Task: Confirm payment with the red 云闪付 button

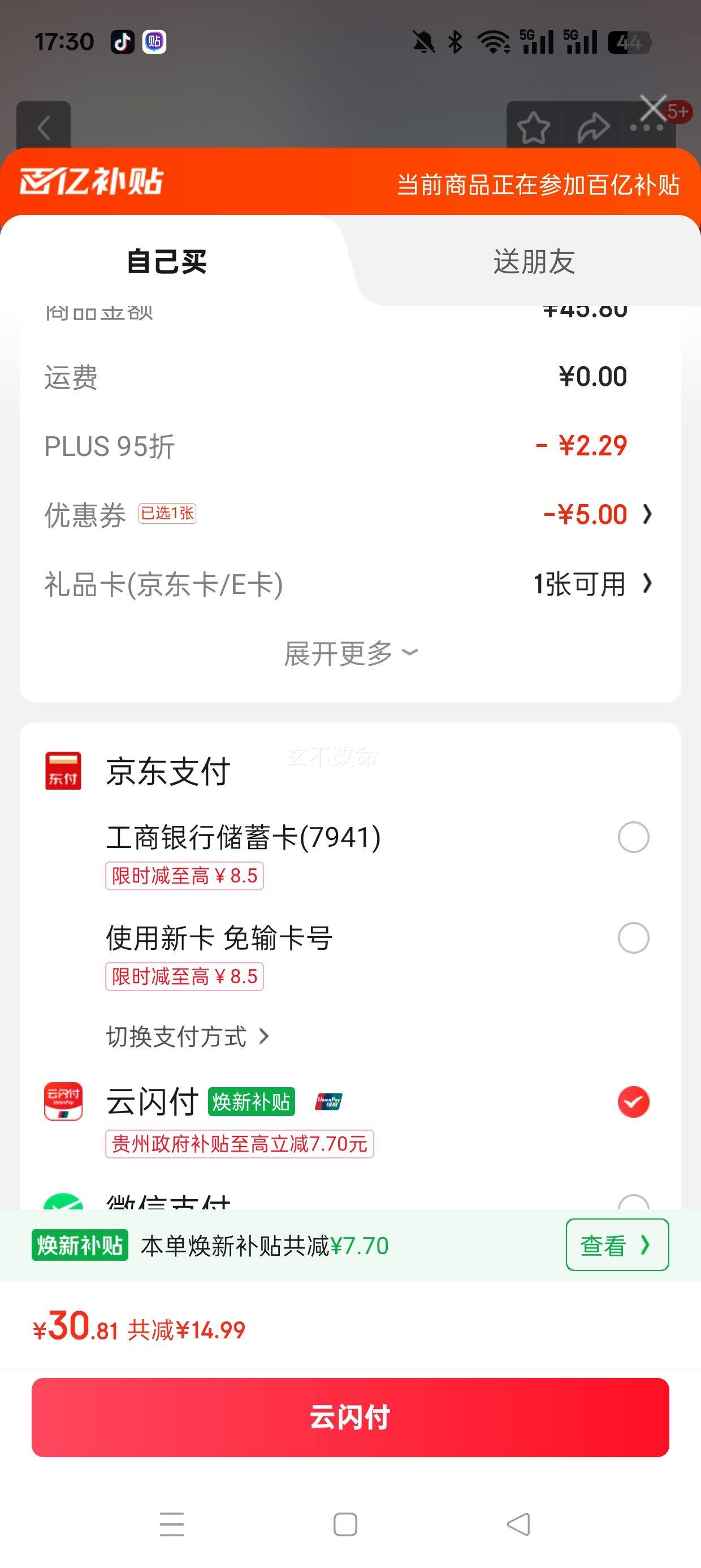Action: coord(350,1418)
